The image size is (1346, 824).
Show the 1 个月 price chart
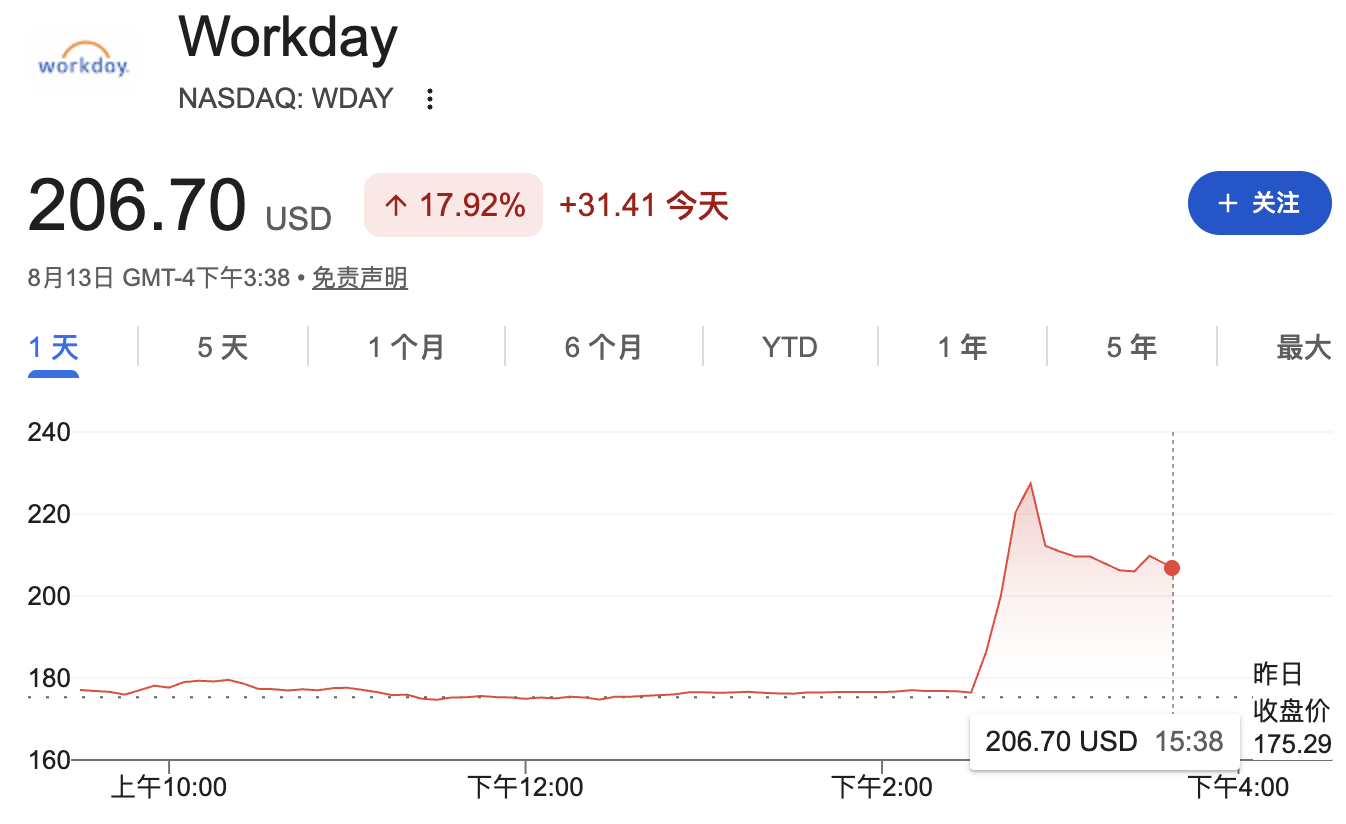406,348
